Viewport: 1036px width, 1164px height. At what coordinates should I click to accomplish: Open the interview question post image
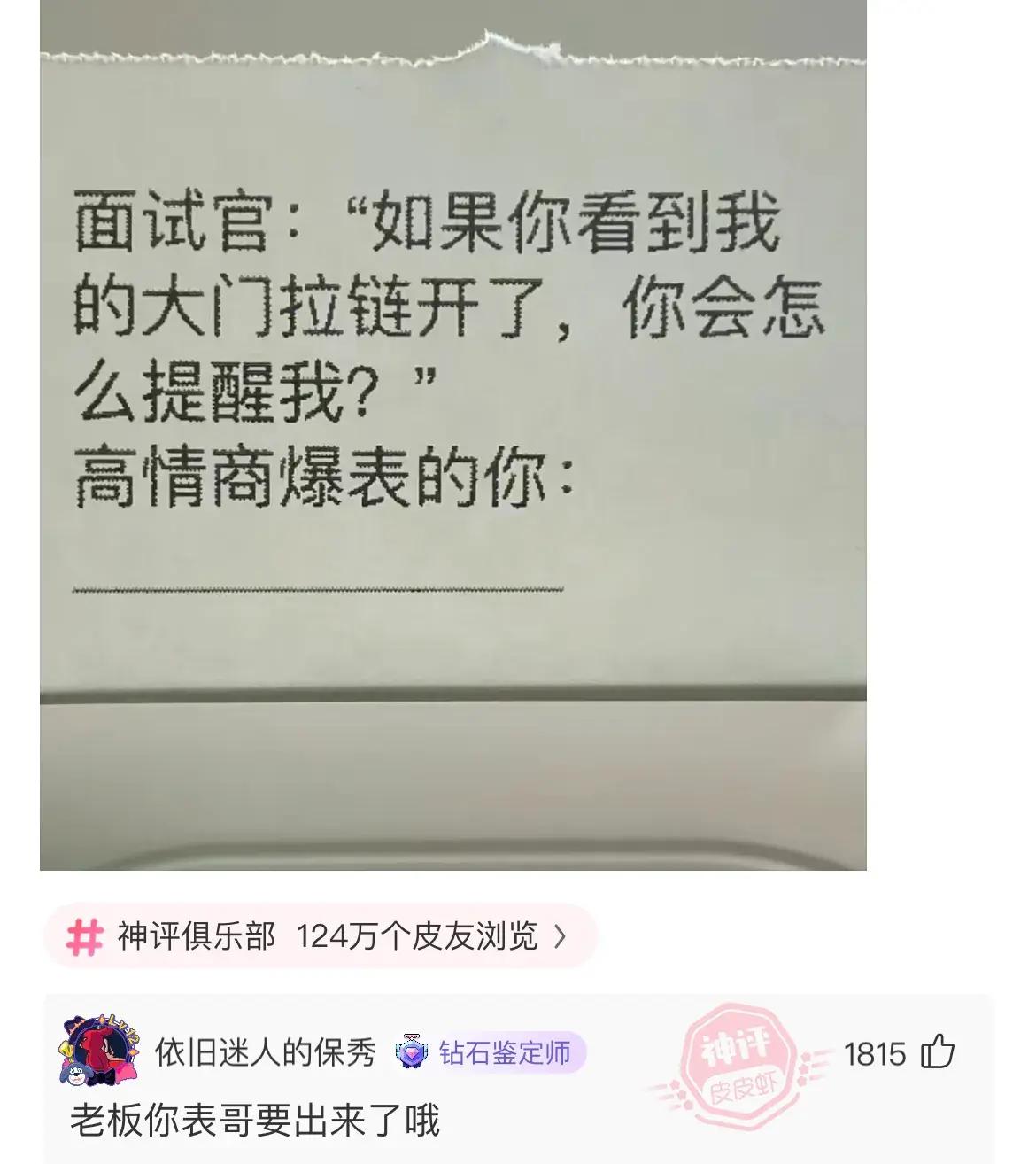[x=452, y=434]
